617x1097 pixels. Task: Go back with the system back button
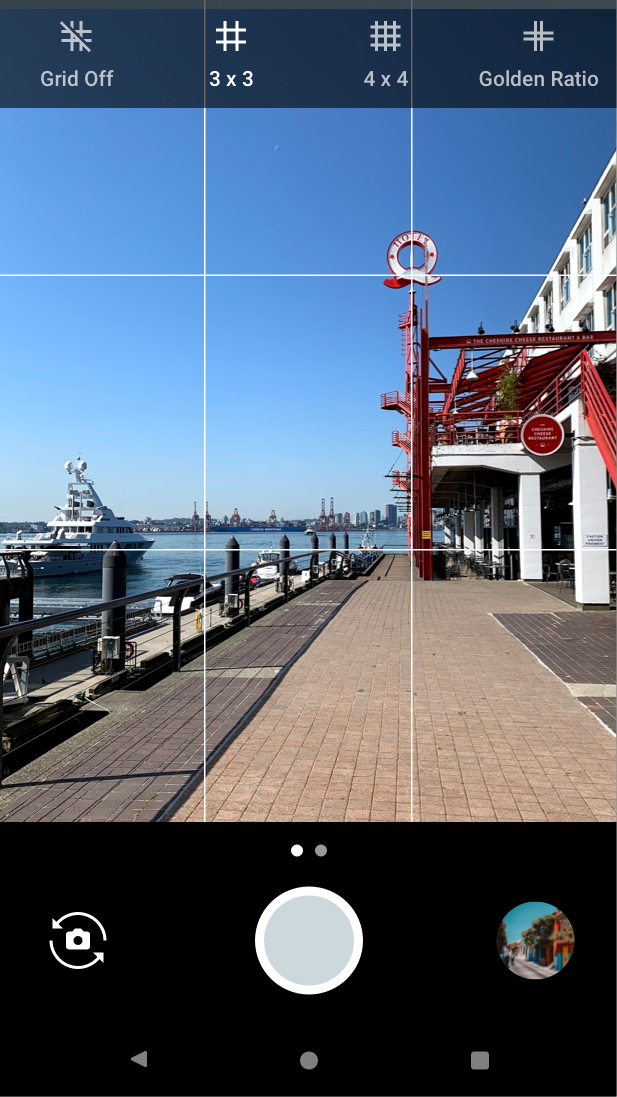pyautogui.click(x=139, y=1059)
